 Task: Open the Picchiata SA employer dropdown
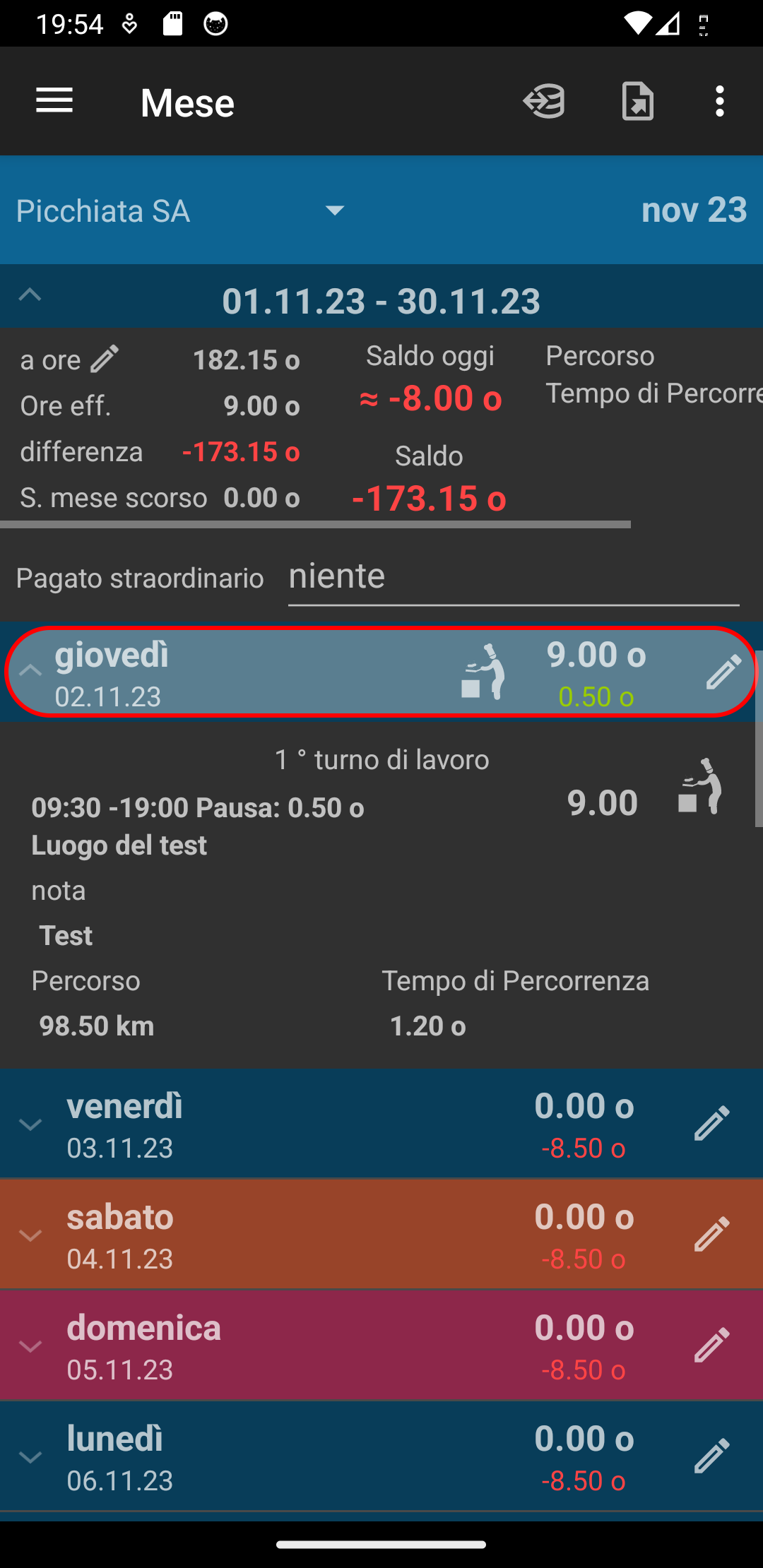coord(180,210)
